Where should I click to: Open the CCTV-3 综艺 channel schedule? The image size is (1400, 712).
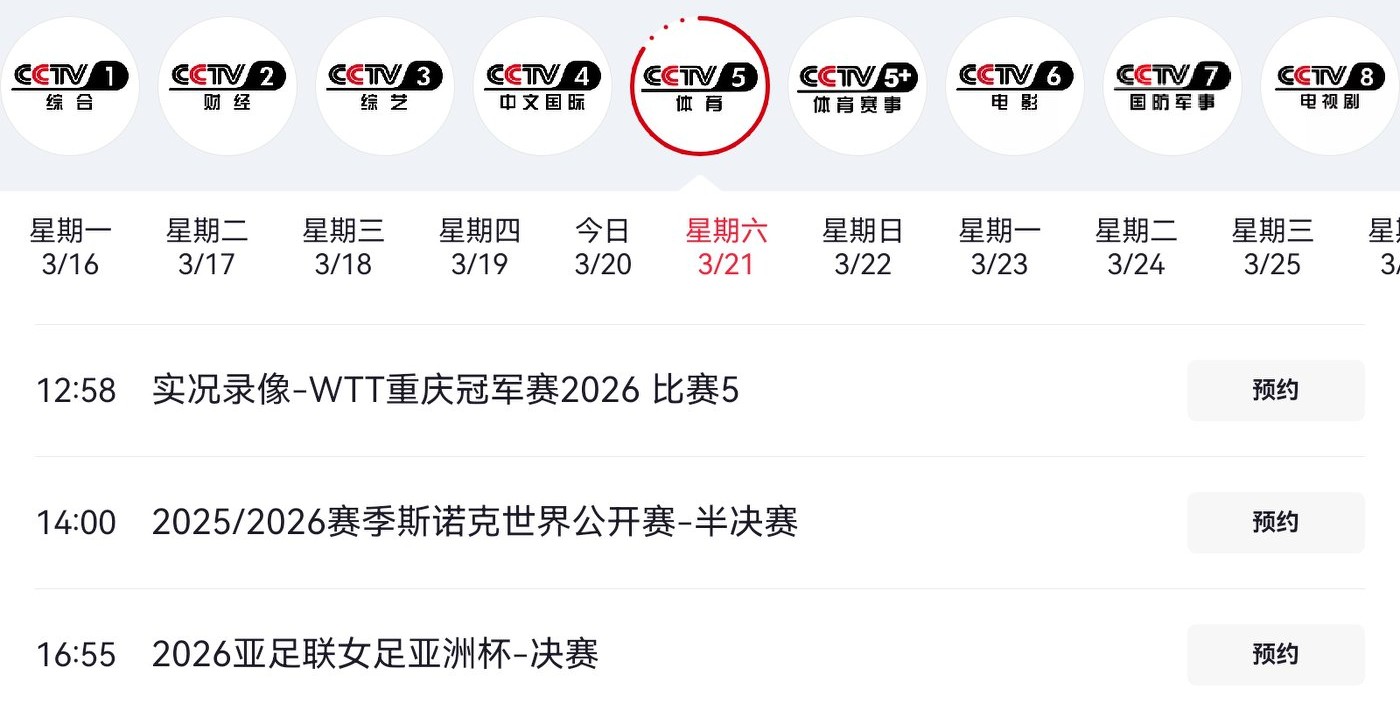pos(385,86)
